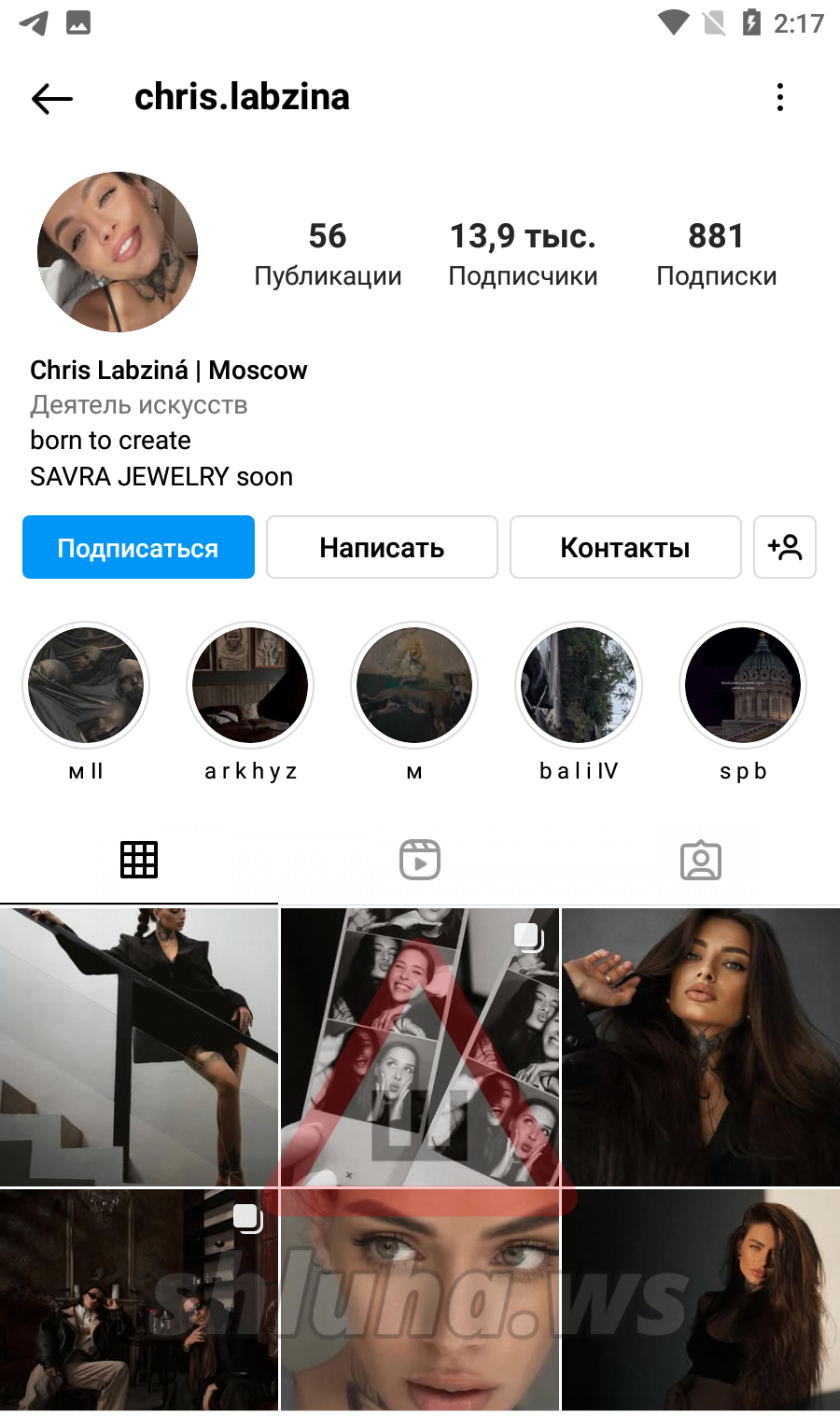
Task: Open the close-up eyes post
Action: (420, 1299)
